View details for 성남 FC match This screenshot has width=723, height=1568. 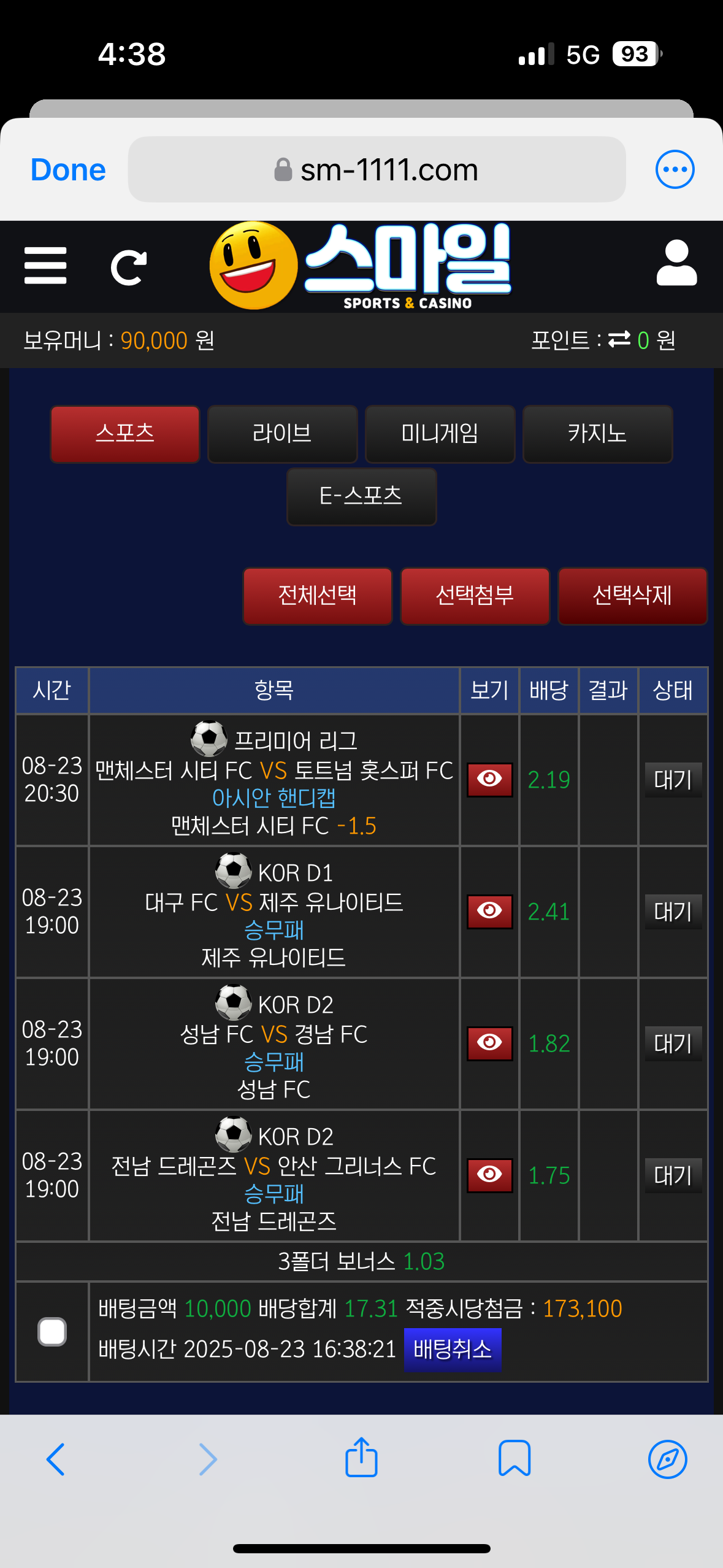[489, 1043]
